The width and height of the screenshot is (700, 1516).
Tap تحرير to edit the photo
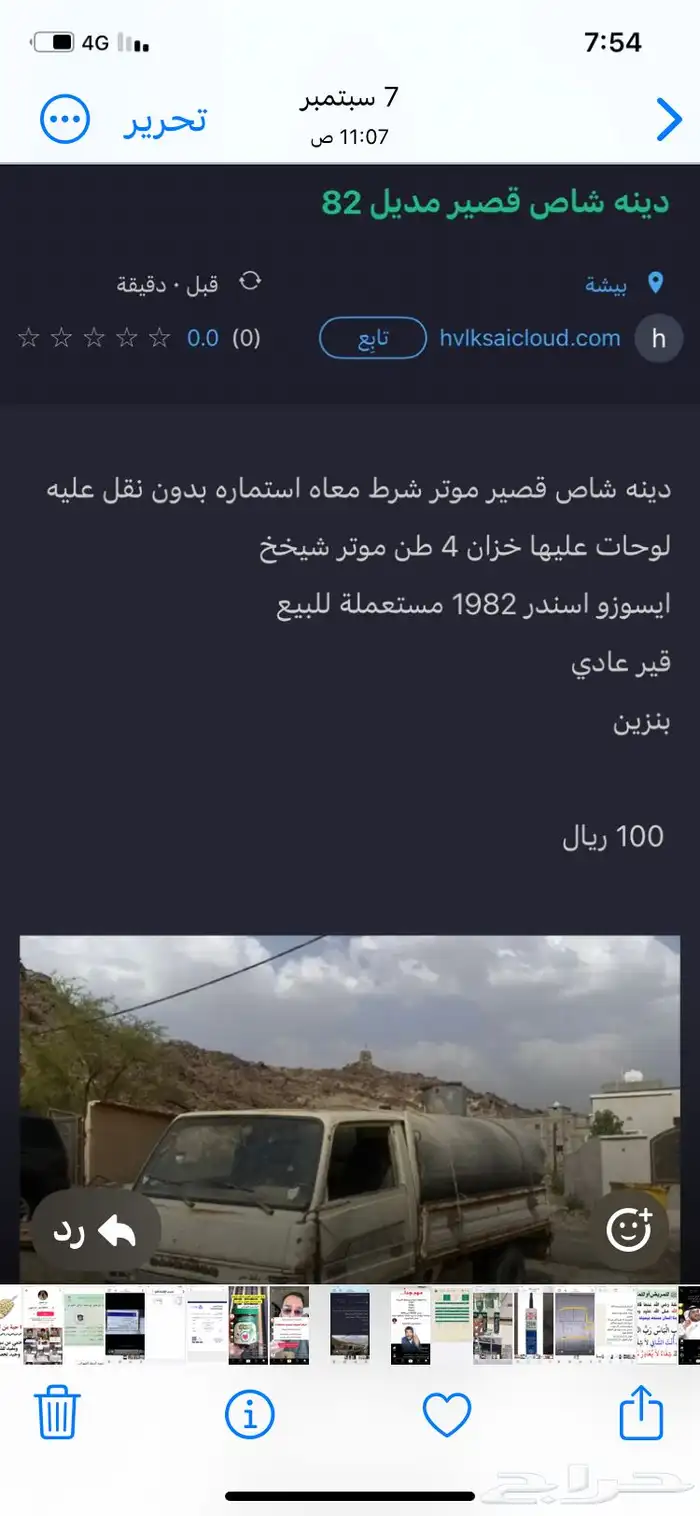[x=166, y=120]
